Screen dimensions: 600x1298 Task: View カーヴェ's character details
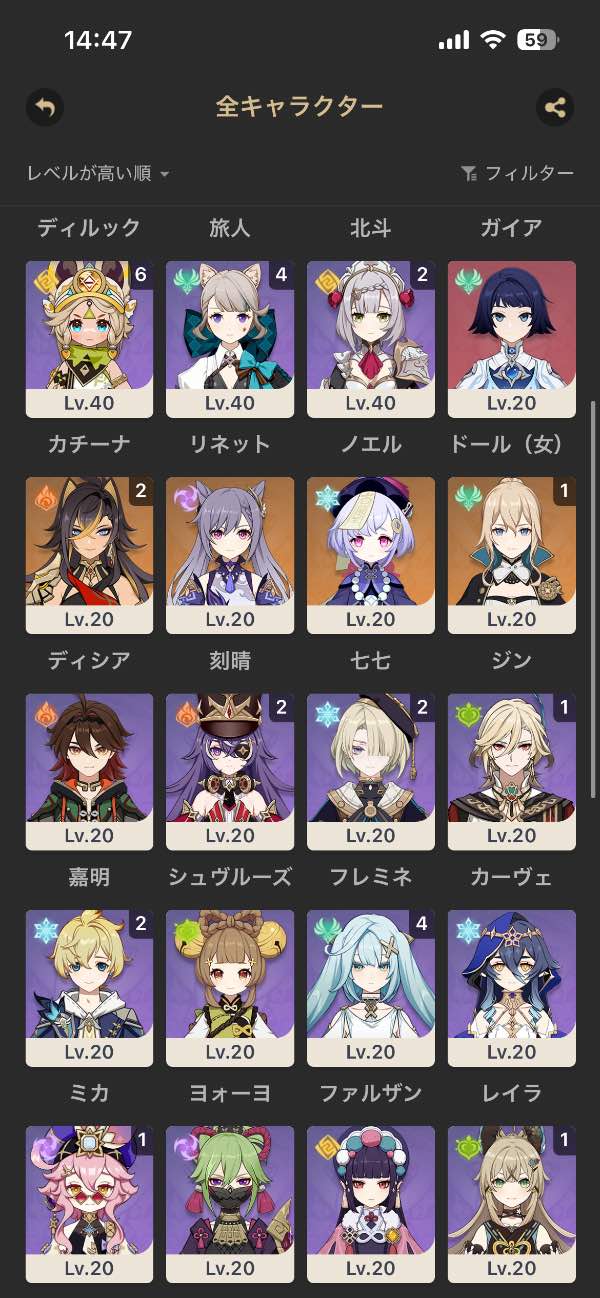click(x=512, y=772)
